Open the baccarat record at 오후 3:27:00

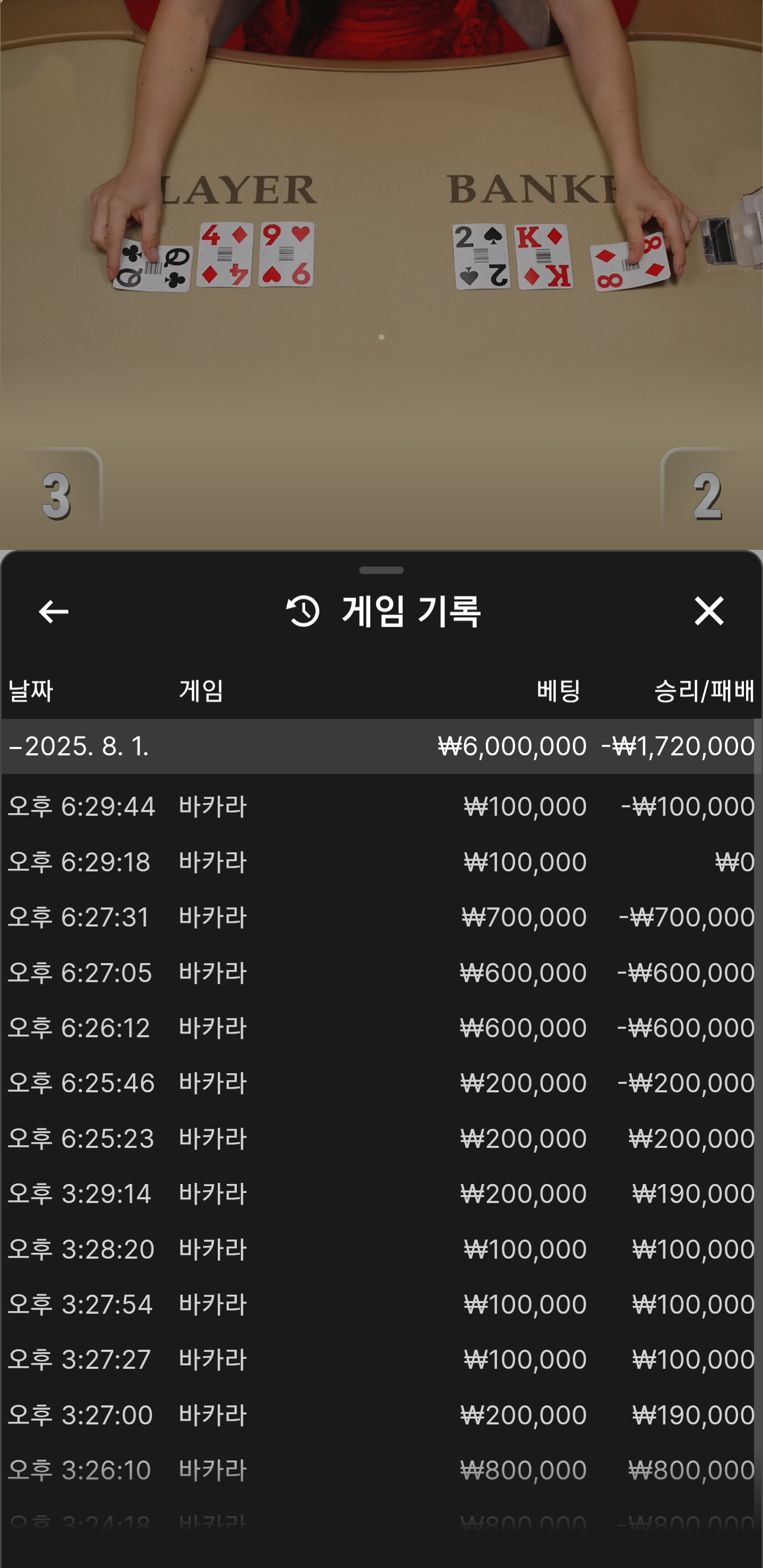(x=381, y=1414)
